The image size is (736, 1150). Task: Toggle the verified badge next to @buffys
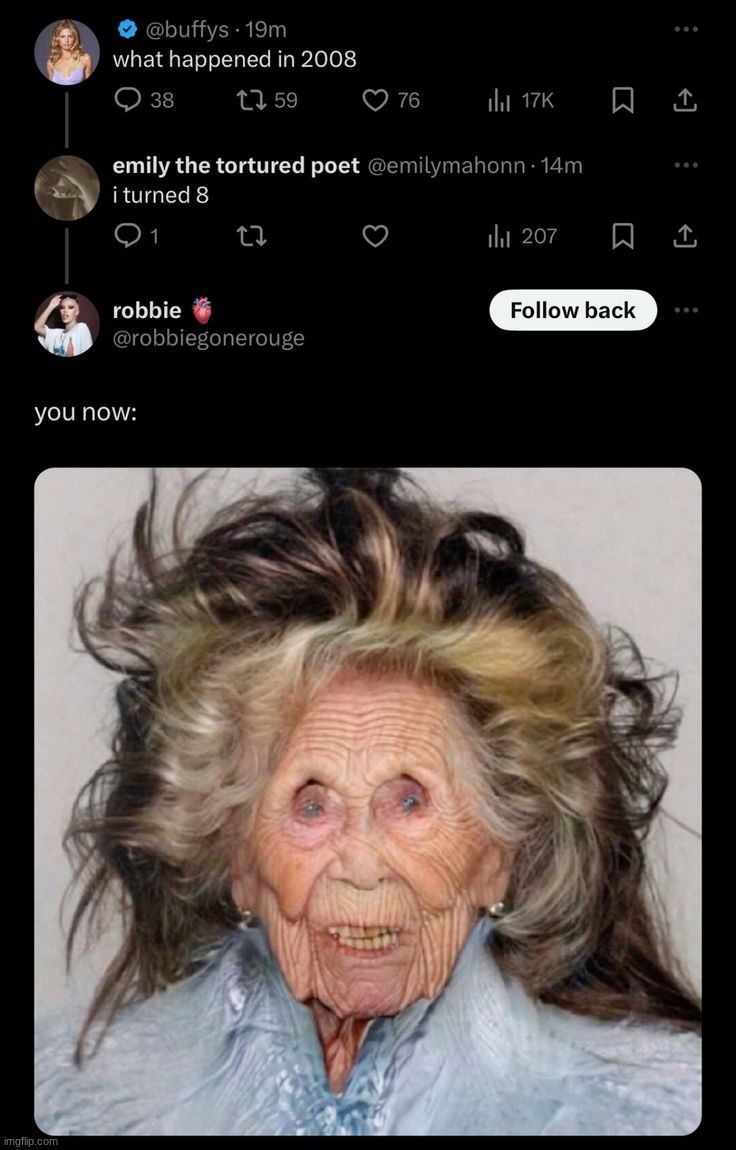pyautogui.click(x=127, y=29)
